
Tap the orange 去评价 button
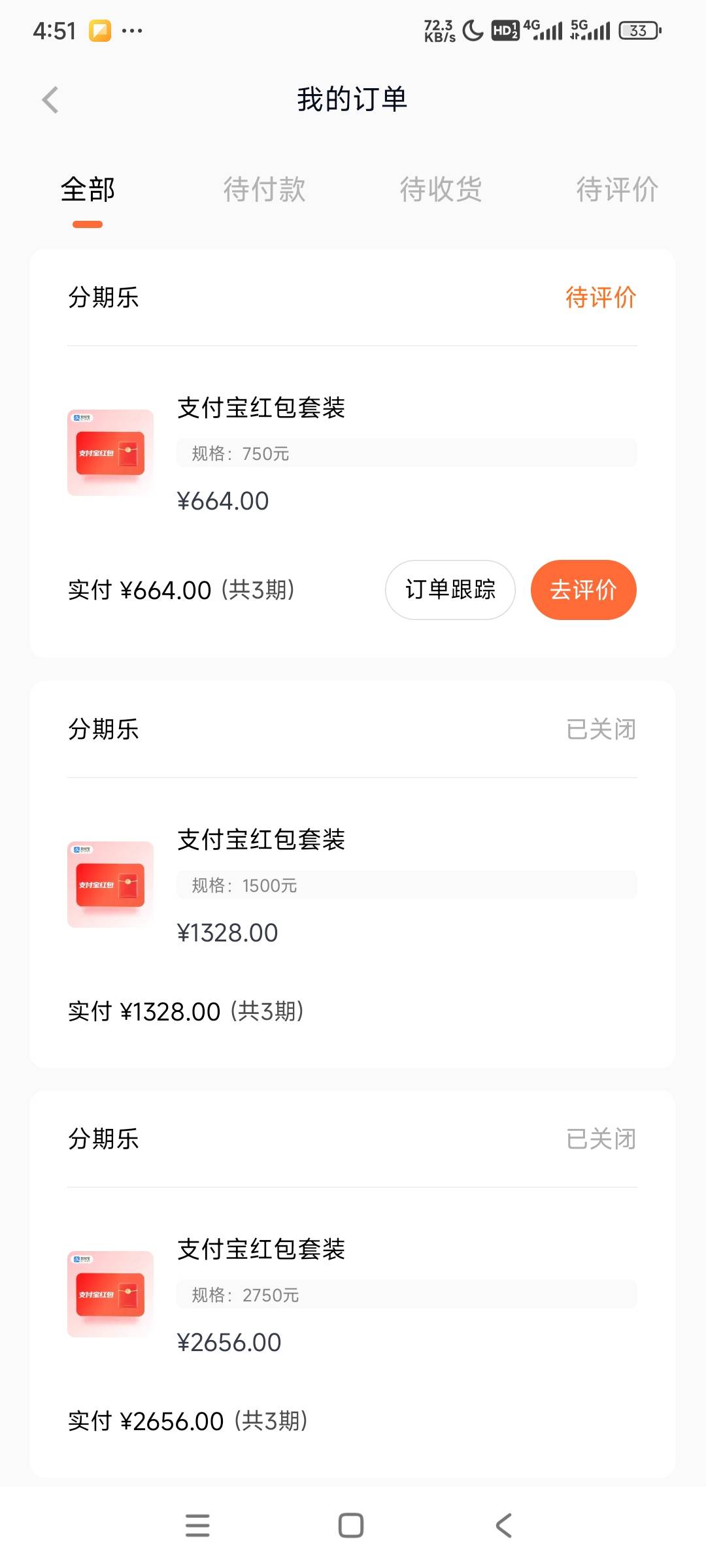coord(584,590)
